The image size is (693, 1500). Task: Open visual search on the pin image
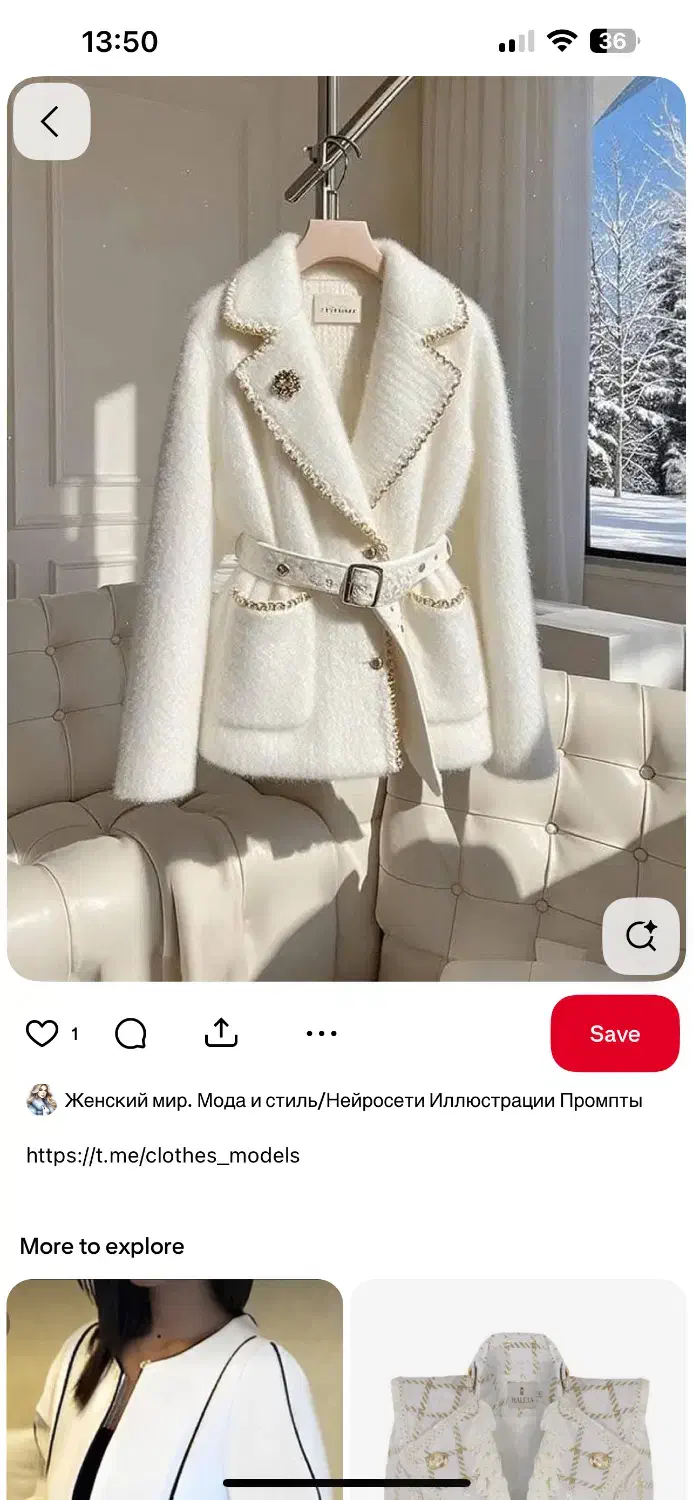tap(641, 936)
